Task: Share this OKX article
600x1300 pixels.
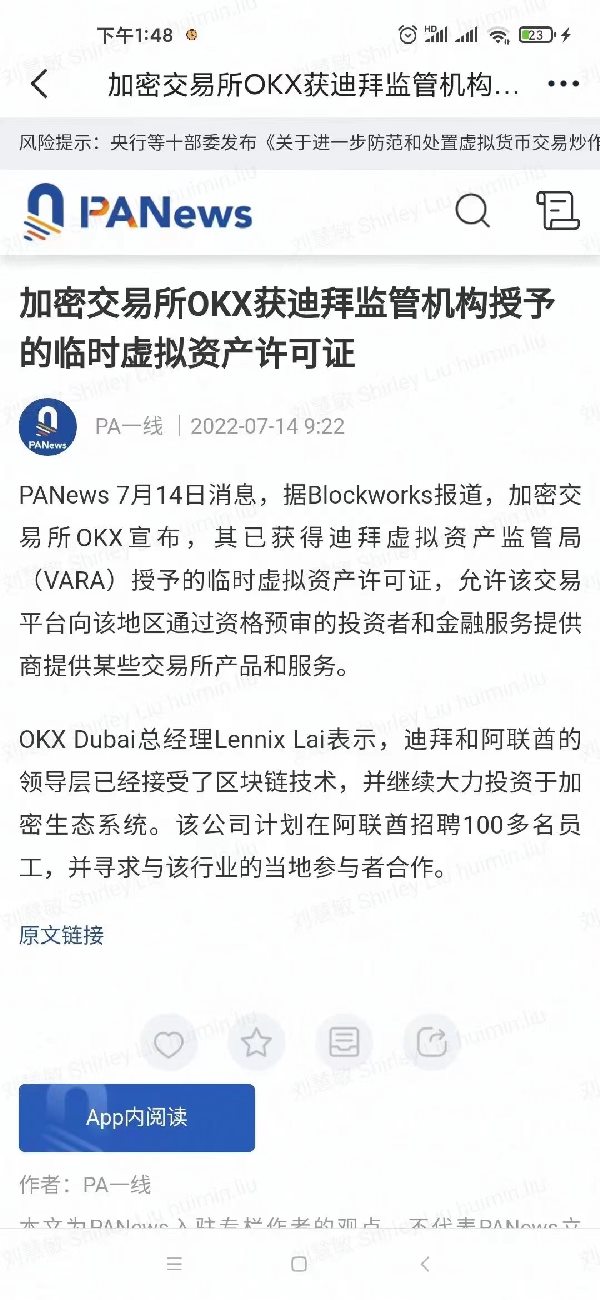Action: click(x=432, y=1044)
